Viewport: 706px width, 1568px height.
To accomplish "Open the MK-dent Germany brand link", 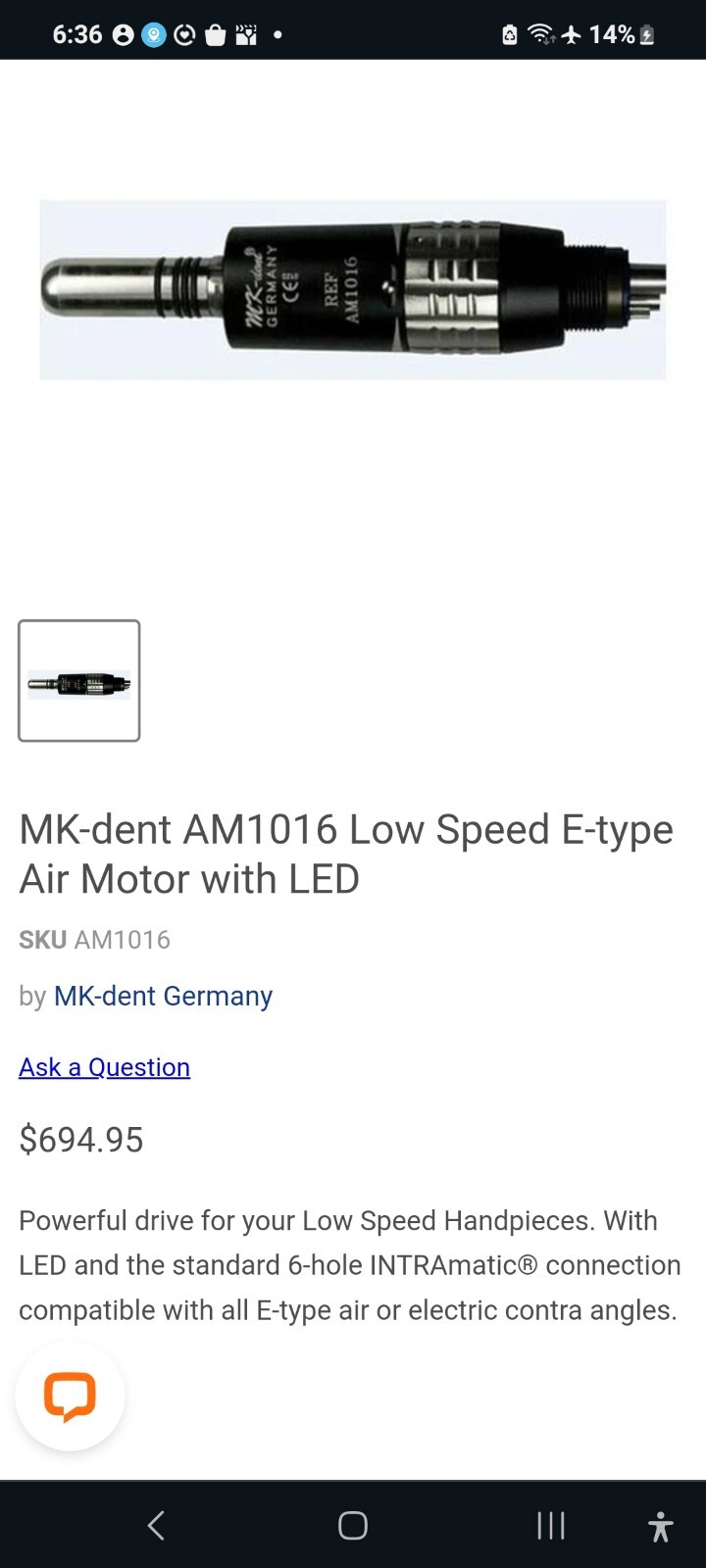I will (163, 996).
